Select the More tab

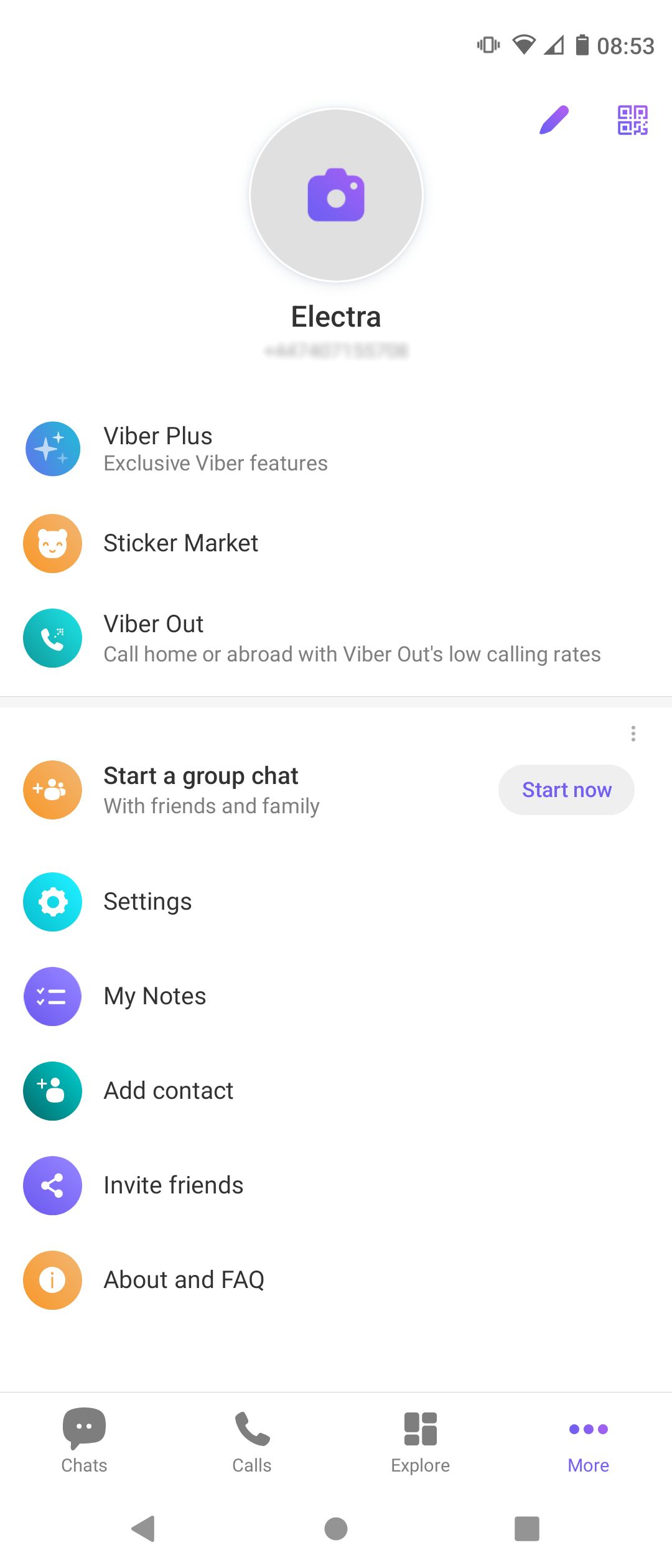pyautogui.click(x=588, y=1444)
